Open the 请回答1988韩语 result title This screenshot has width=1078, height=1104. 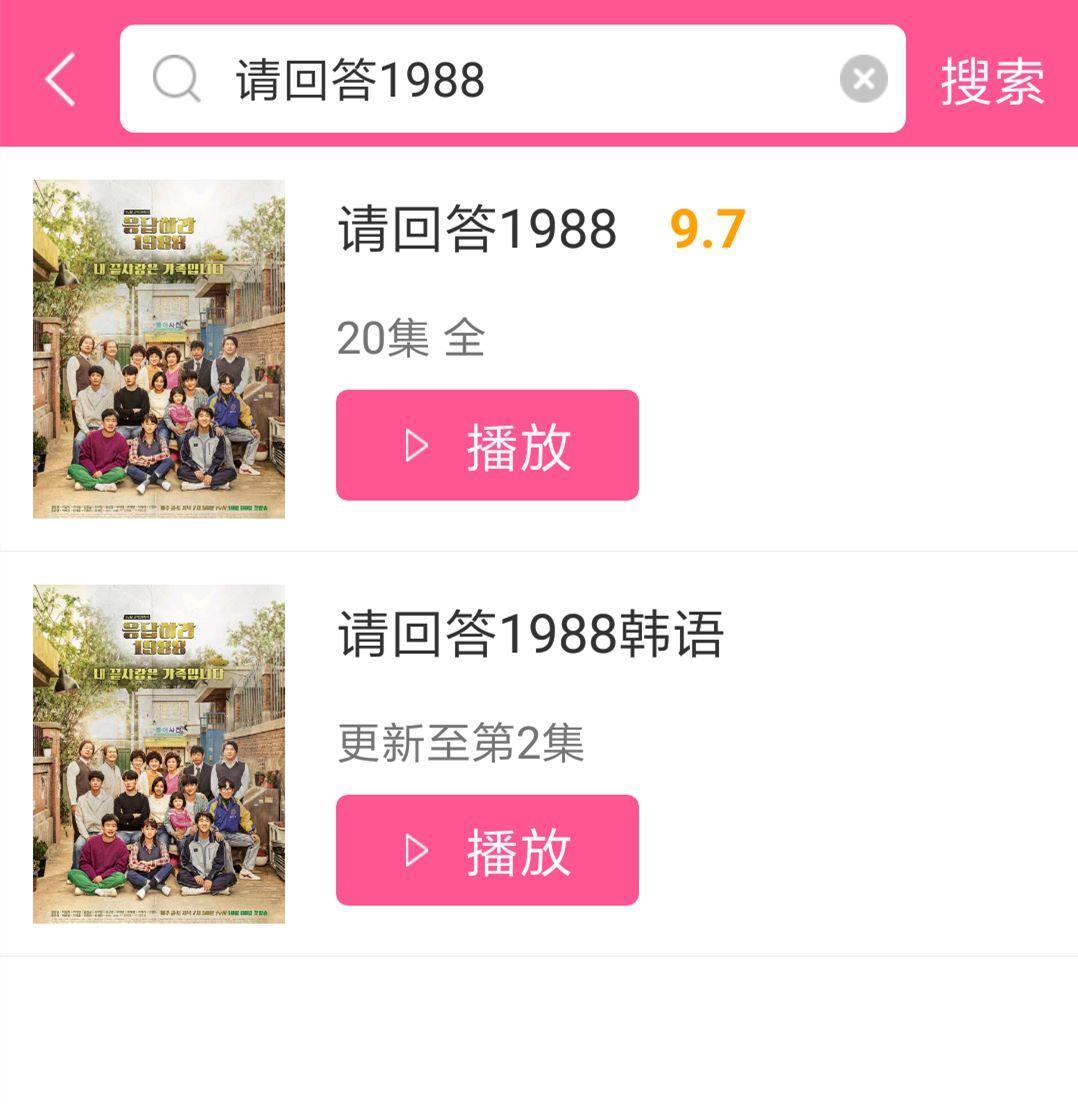click(530, 635)
